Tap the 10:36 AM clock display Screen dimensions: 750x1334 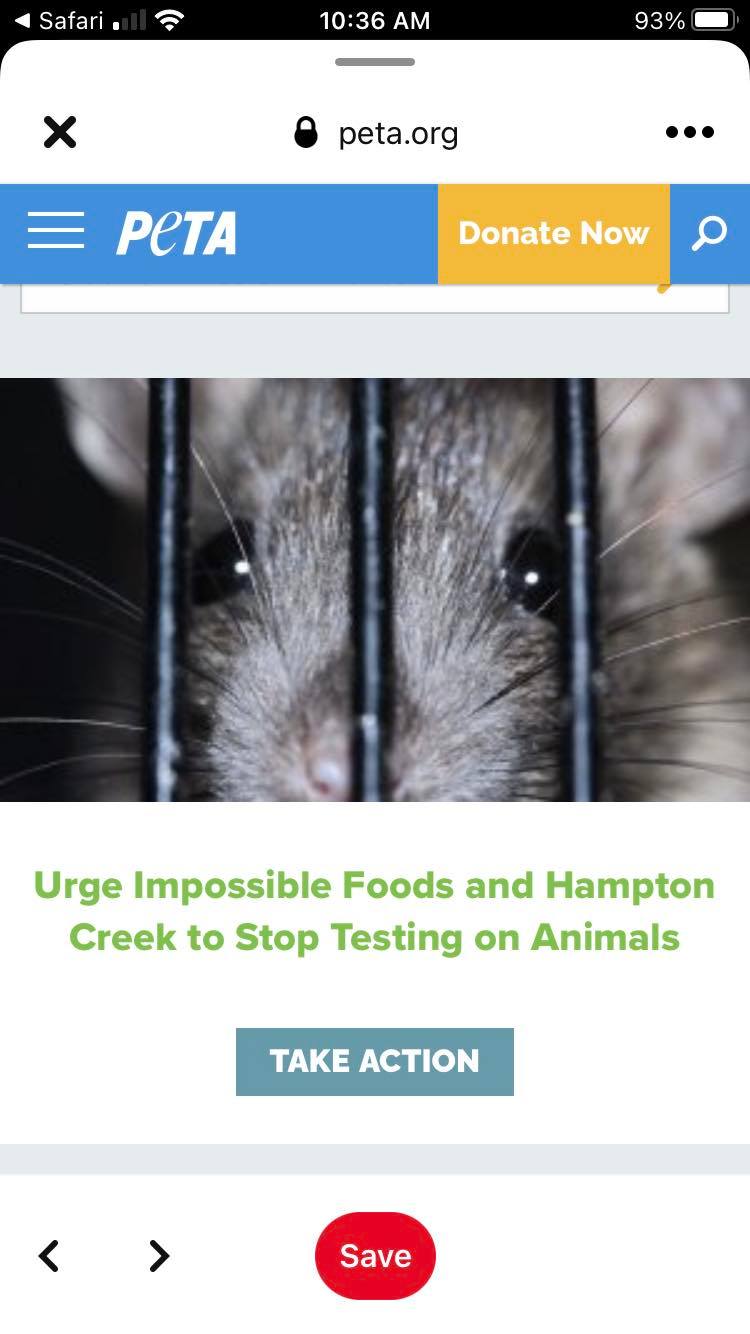click(374, 20)
